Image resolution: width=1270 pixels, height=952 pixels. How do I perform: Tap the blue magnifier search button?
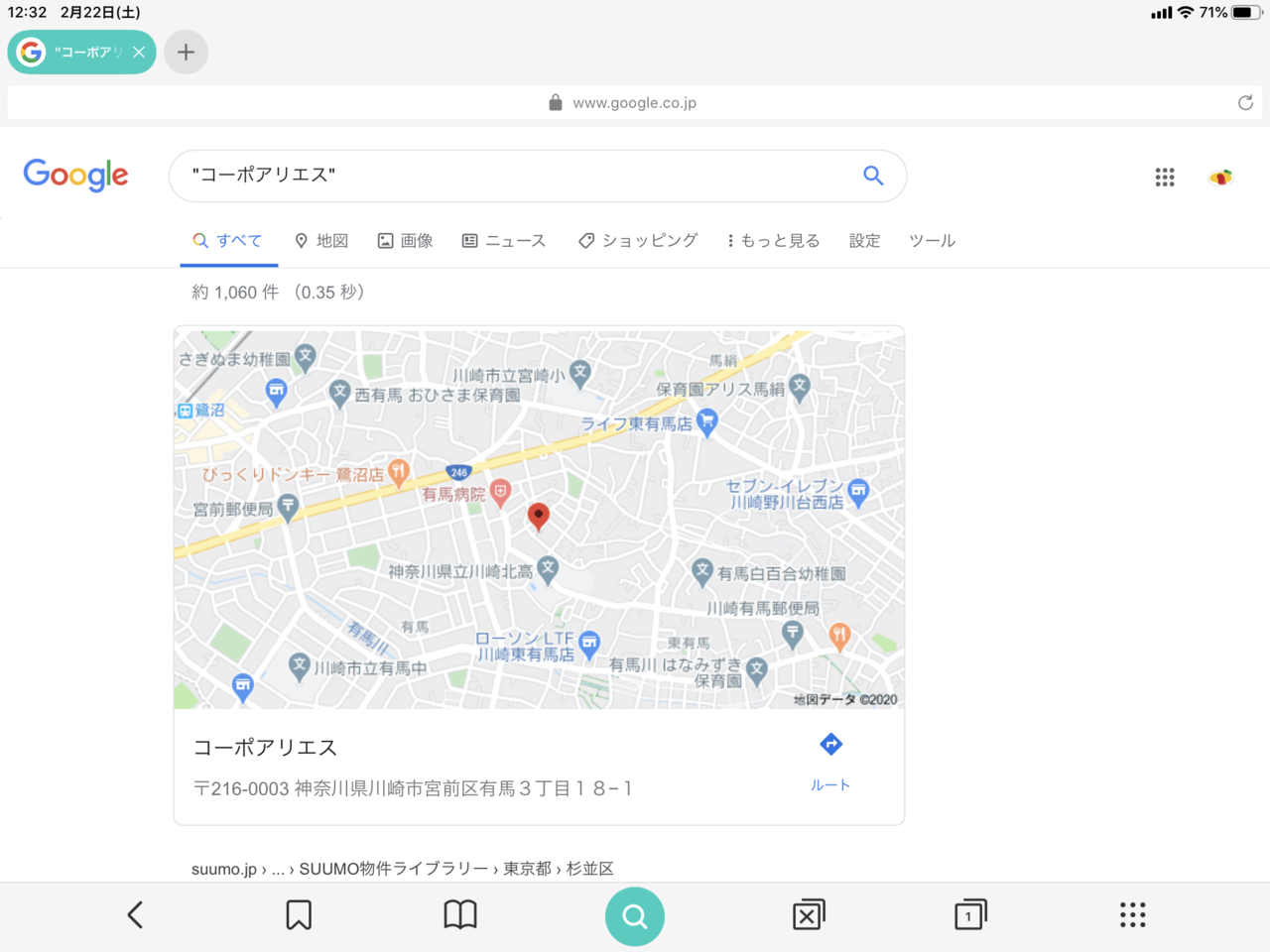pos(873,176)
